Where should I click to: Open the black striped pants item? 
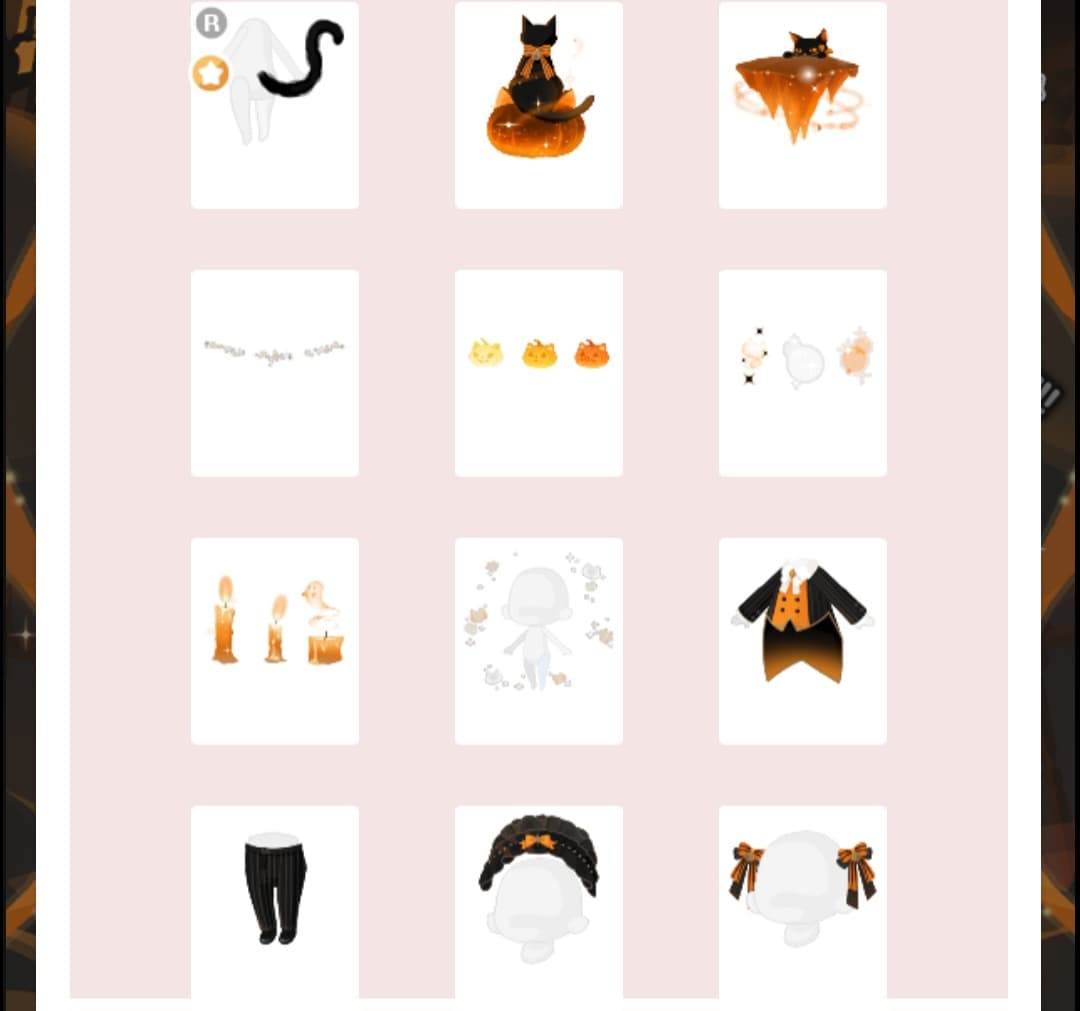click(x=275, y=900)
